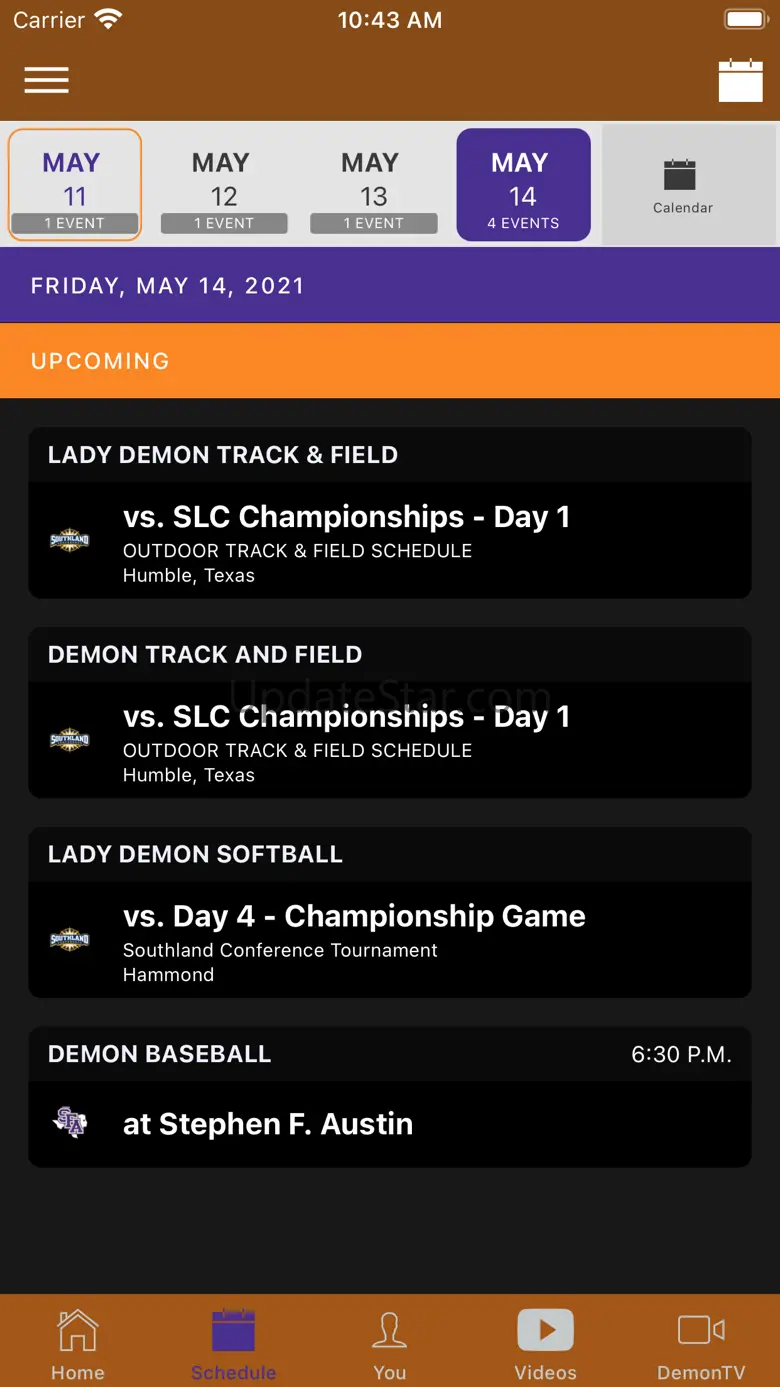Switch to DemonTV tab
Screen dimensions: 780x1387
pyautogui.click(x=701, y=1345)
